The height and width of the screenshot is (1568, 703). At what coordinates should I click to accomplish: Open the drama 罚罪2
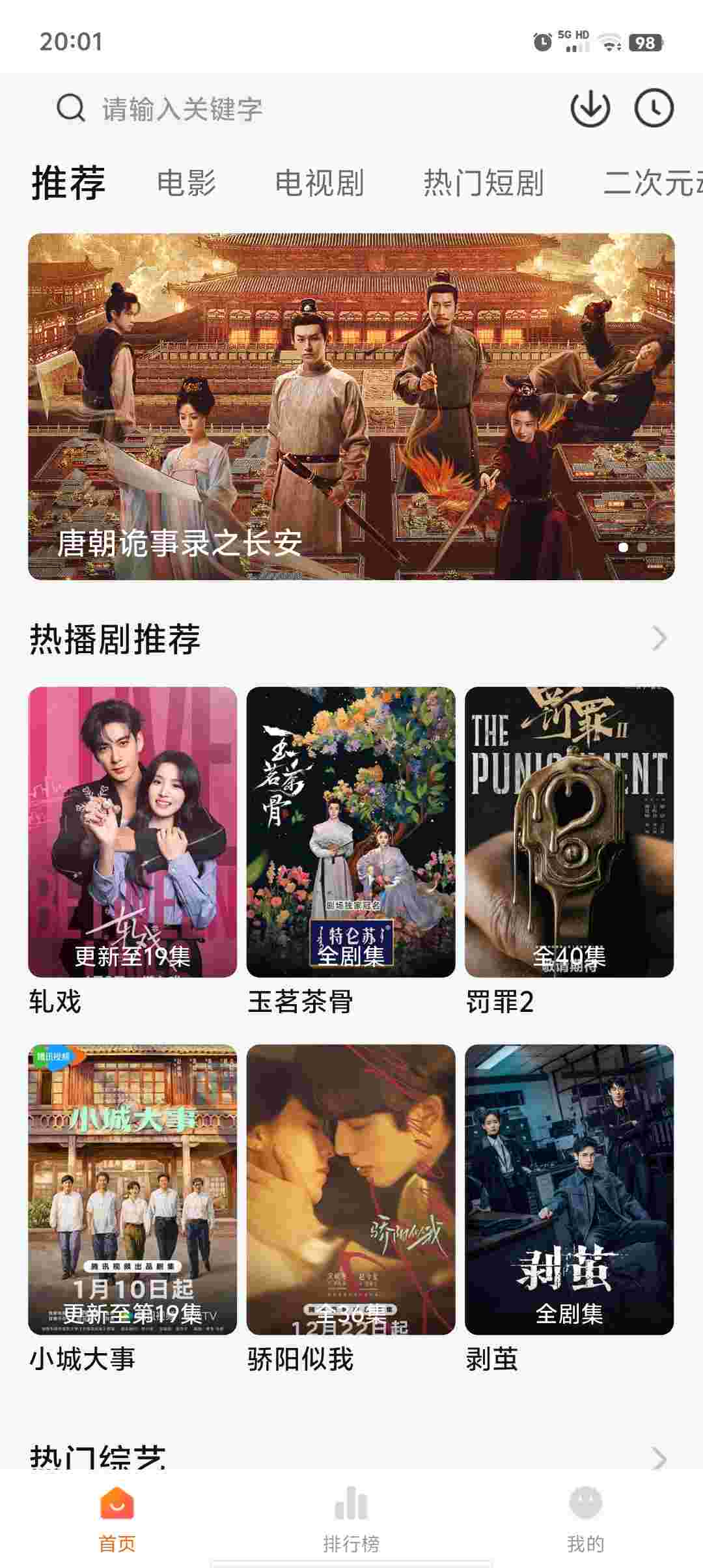pyautogui.click(x=569, y=832)
